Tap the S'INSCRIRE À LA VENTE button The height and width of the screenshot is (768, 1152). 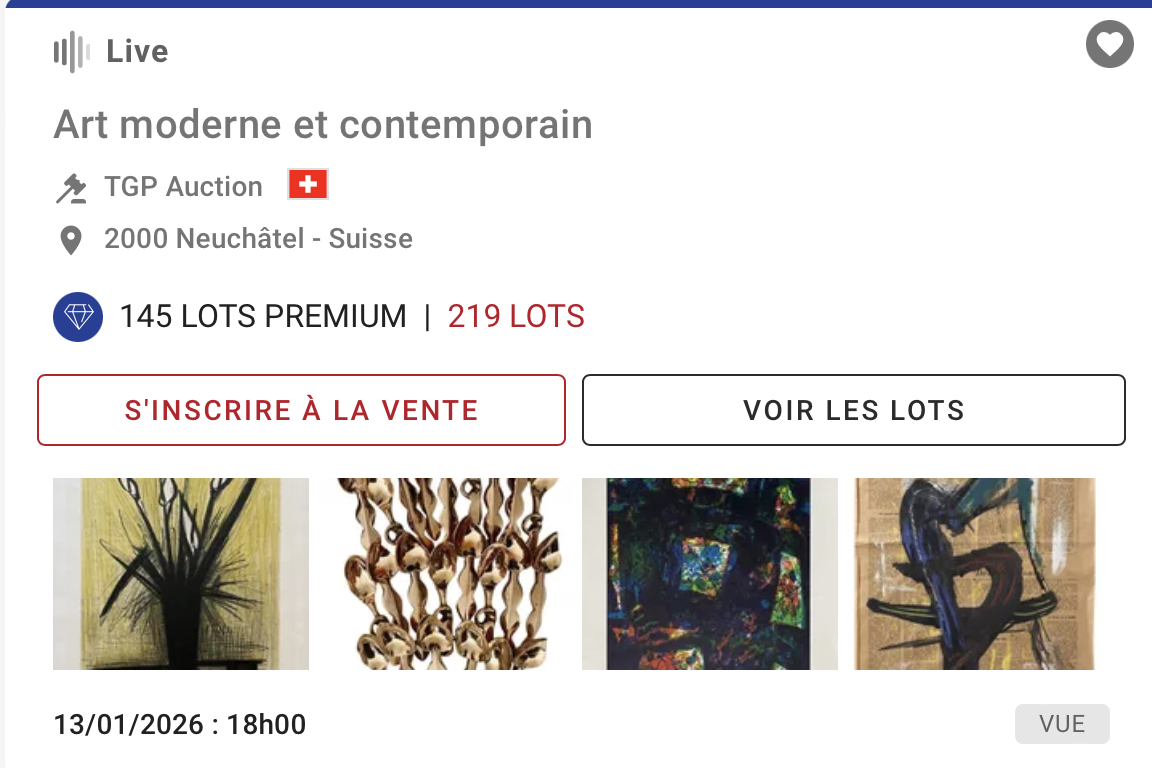301,410
